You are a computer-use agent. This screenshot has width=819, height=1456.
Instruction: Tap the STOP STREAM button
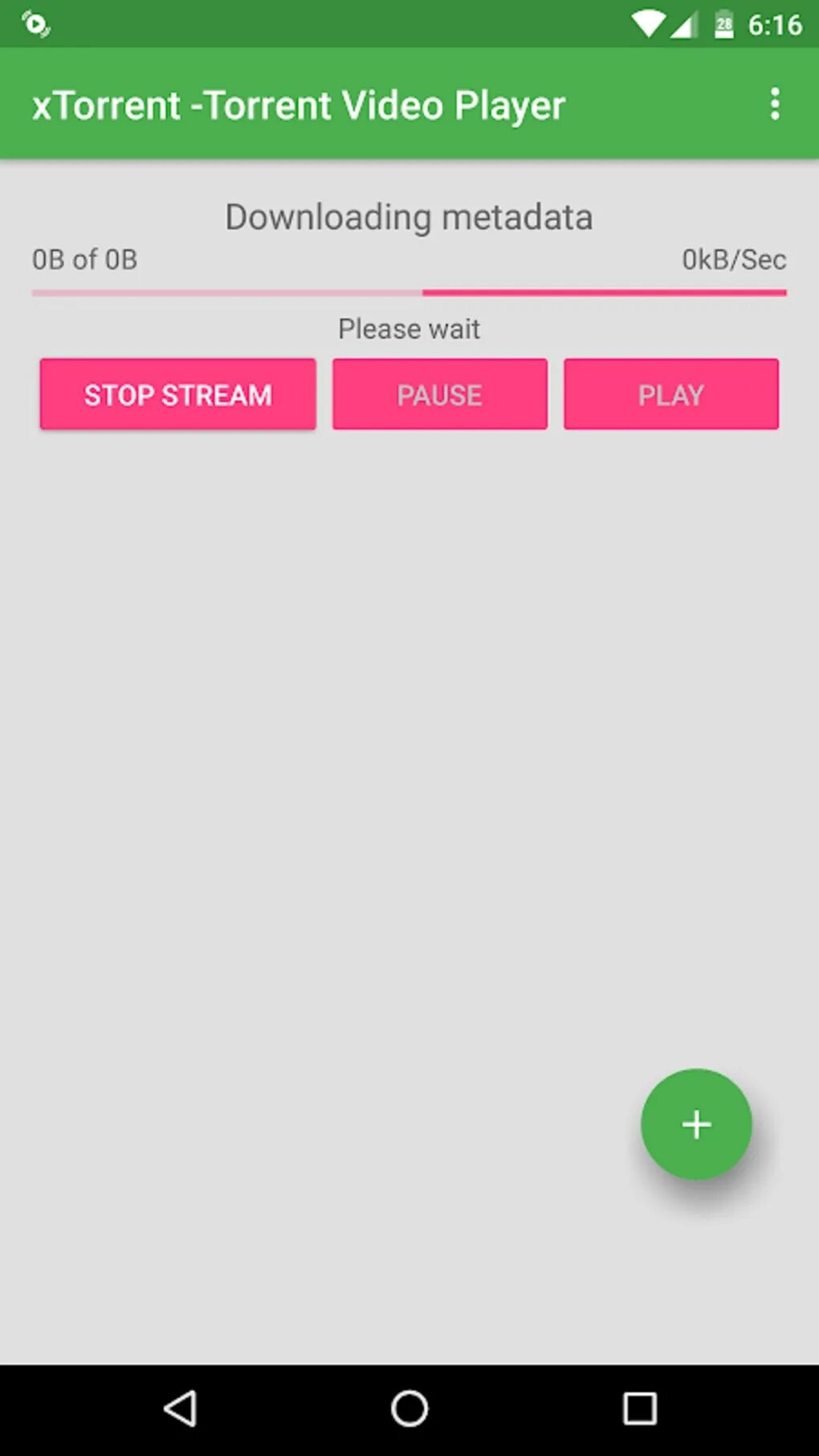[177, 394]
